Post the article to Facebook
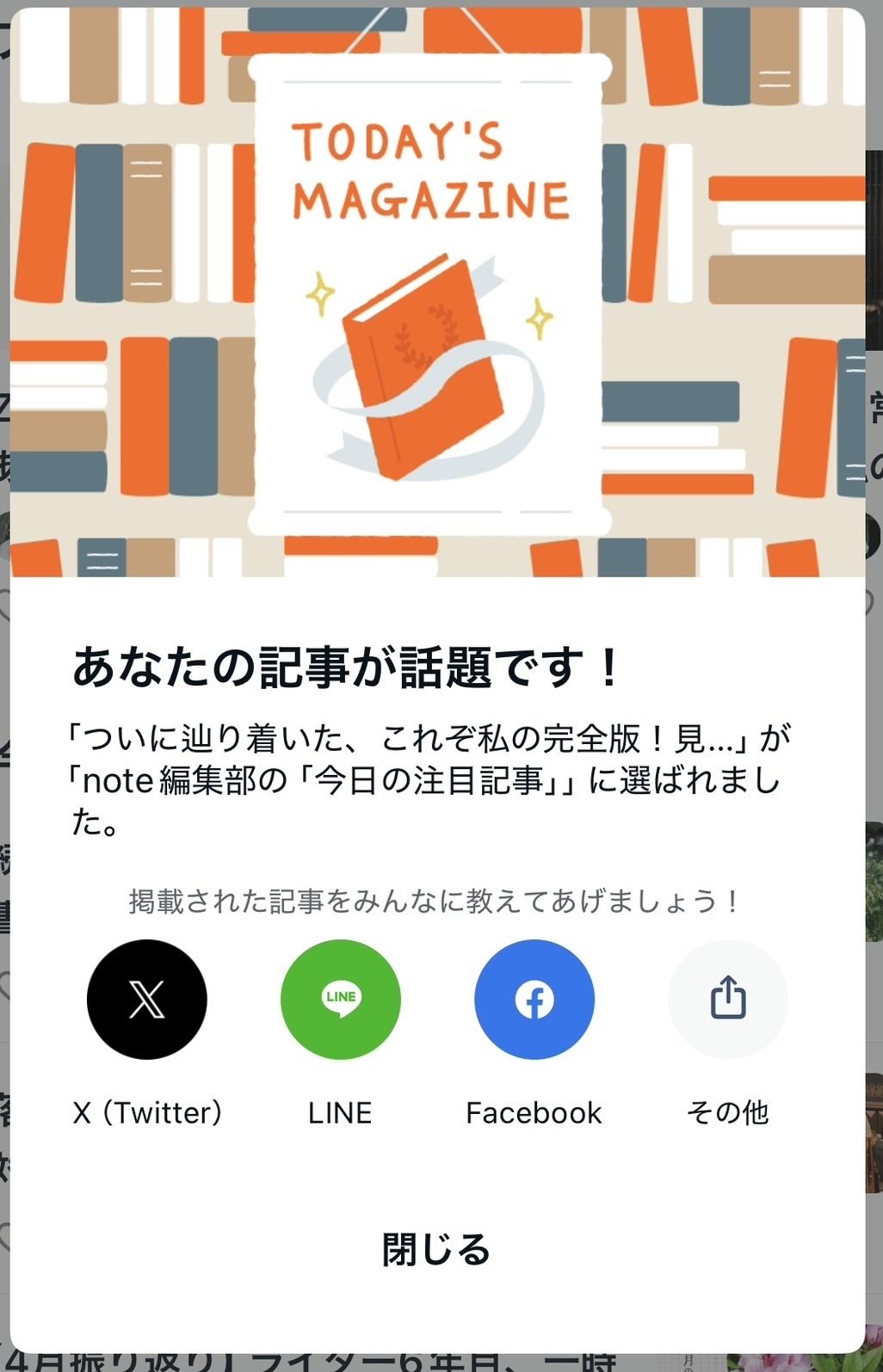Image resolution: width=883 pixels, height=1372 pixels. (x=534, y=1000)
